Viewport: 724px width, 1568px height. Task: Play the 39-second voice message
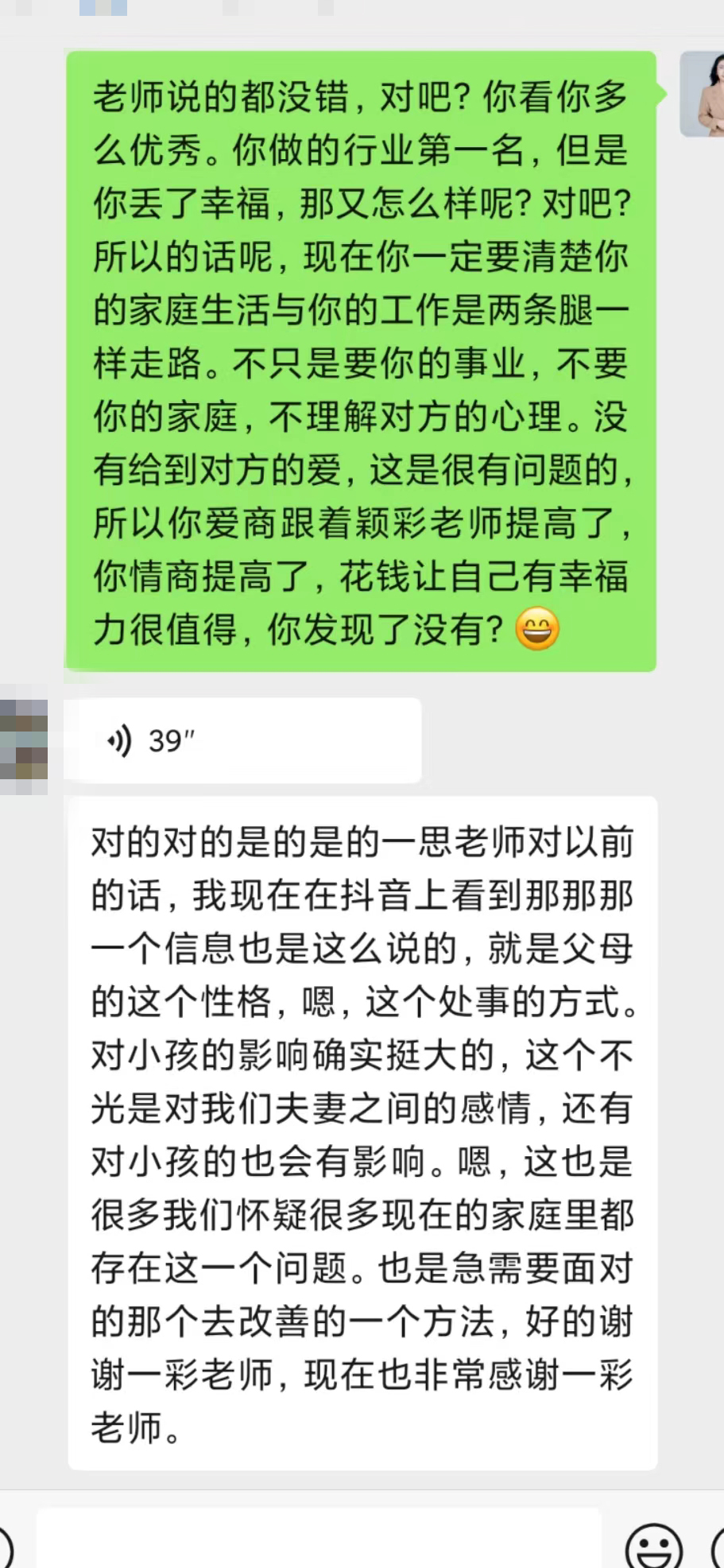242,740
